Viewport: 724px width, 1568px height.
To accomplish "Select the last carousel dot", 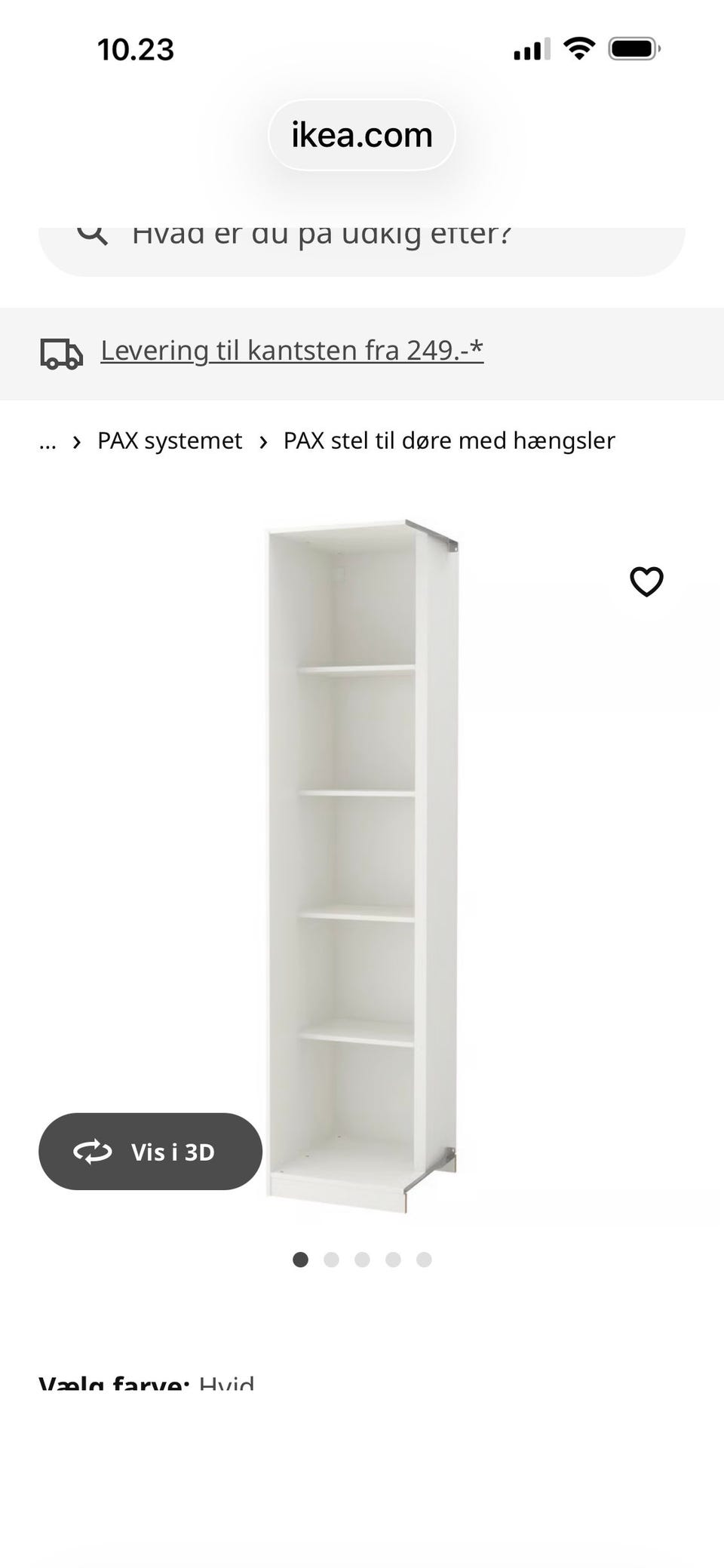I will (x=424, y=1260).
